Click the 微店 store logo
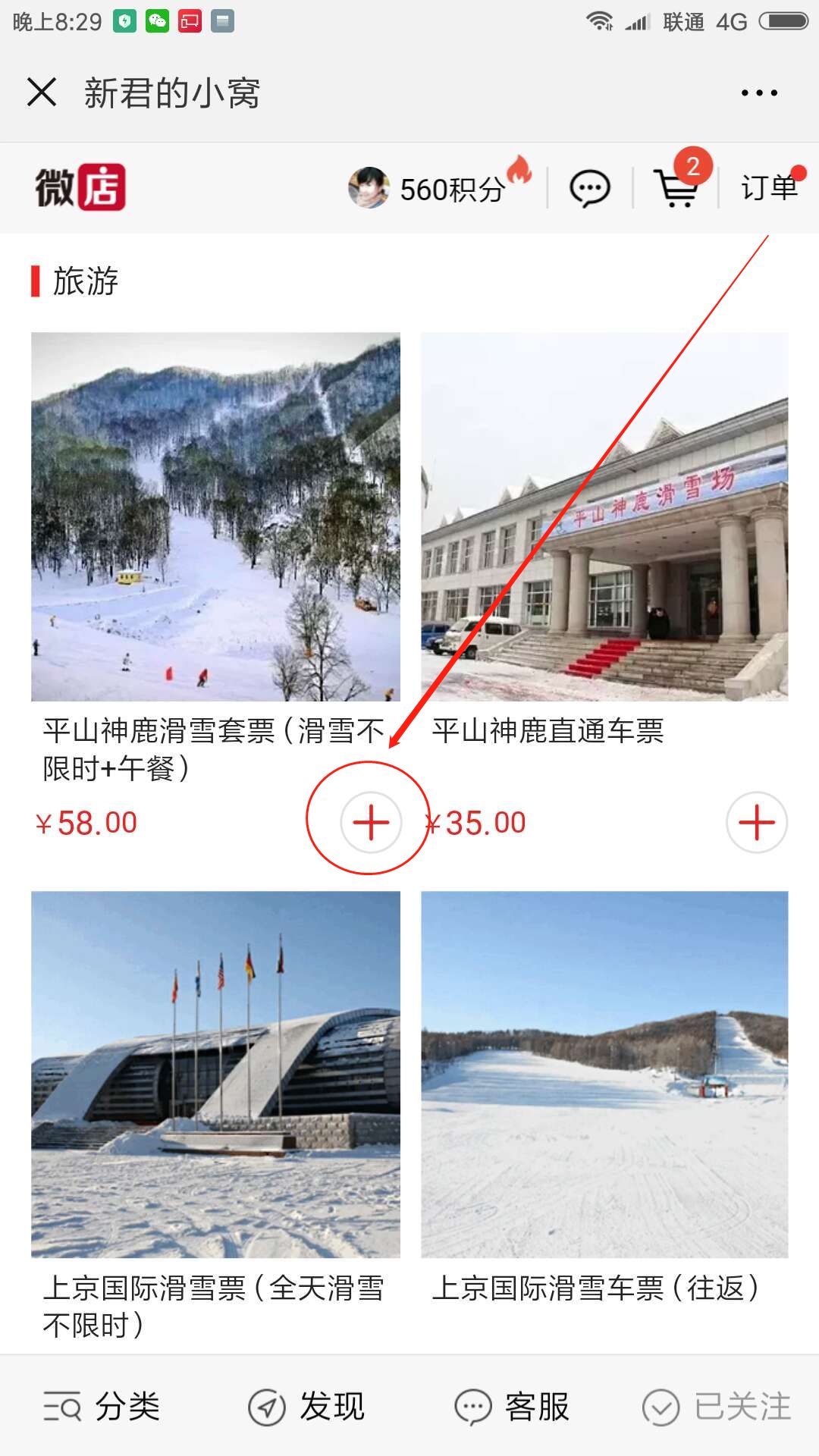 point(81,187)
